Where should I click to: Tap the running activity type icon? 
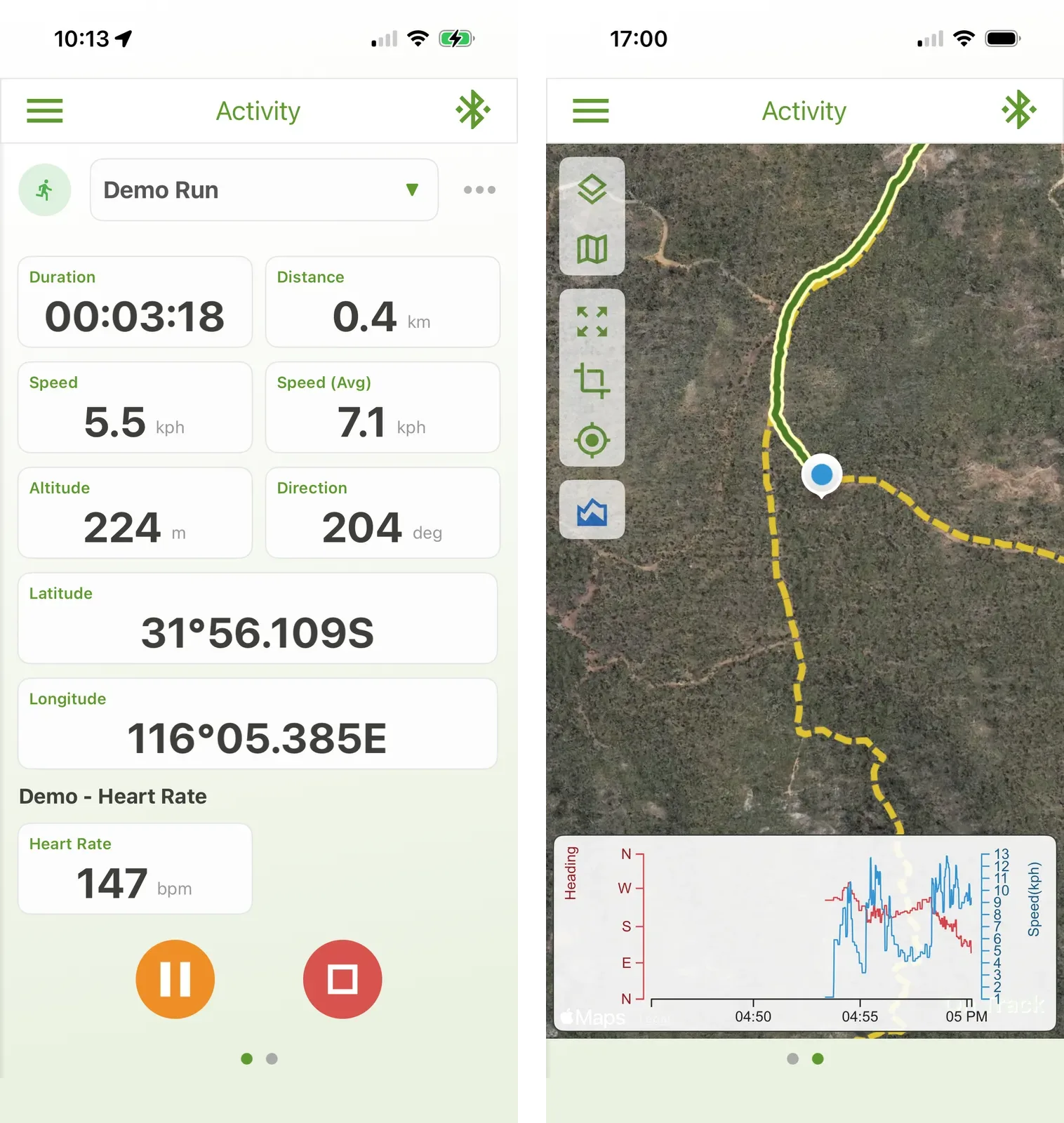[45, 190]
